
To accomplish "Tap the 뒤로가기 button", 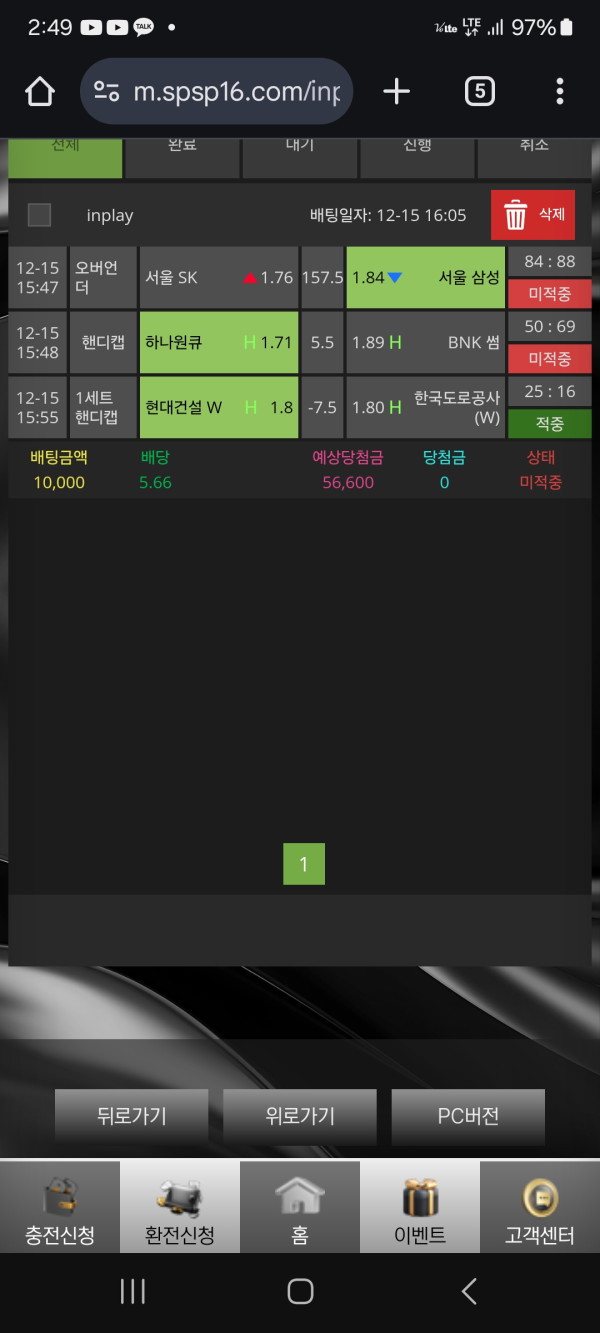I will coord(132,1117).
